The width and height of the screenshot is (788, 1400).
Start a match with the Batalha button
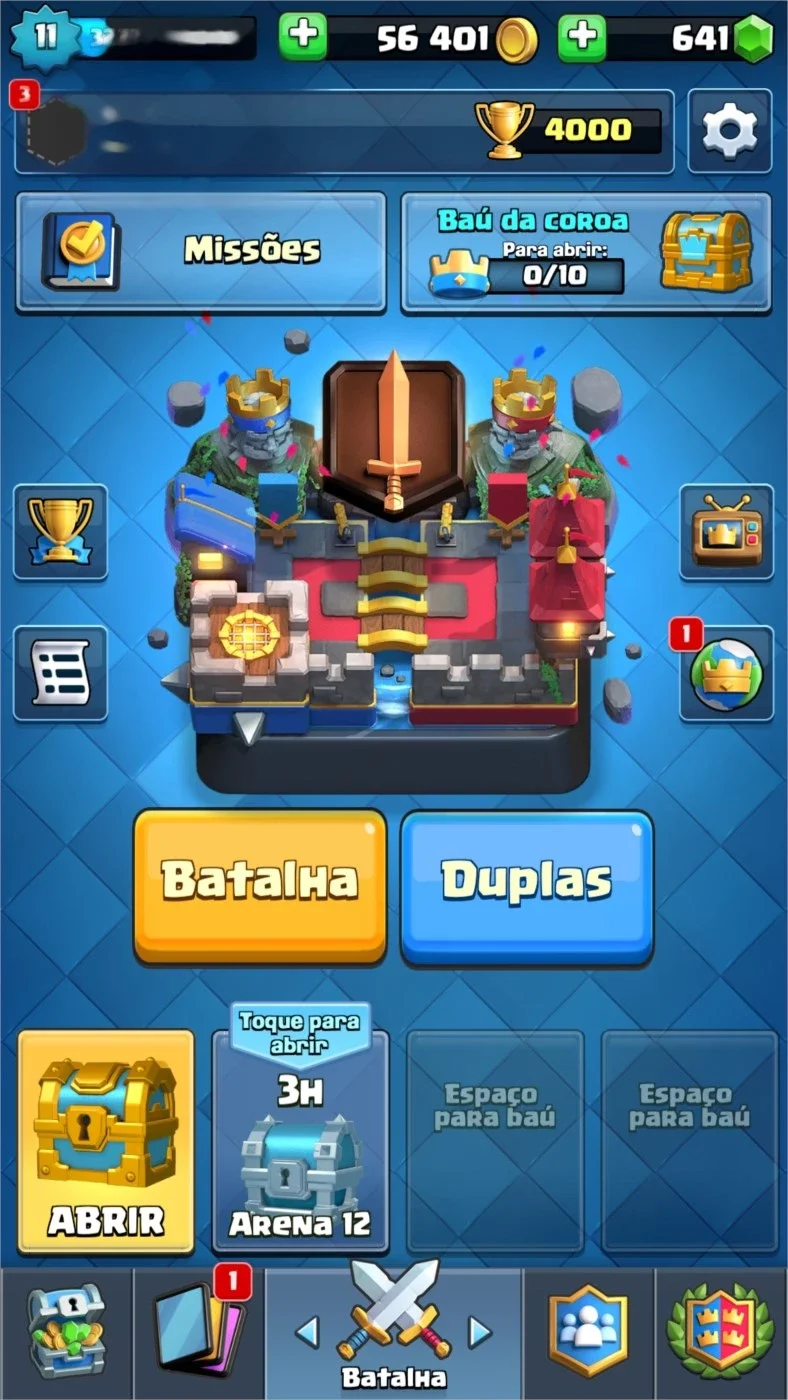(x=260, y=885)
